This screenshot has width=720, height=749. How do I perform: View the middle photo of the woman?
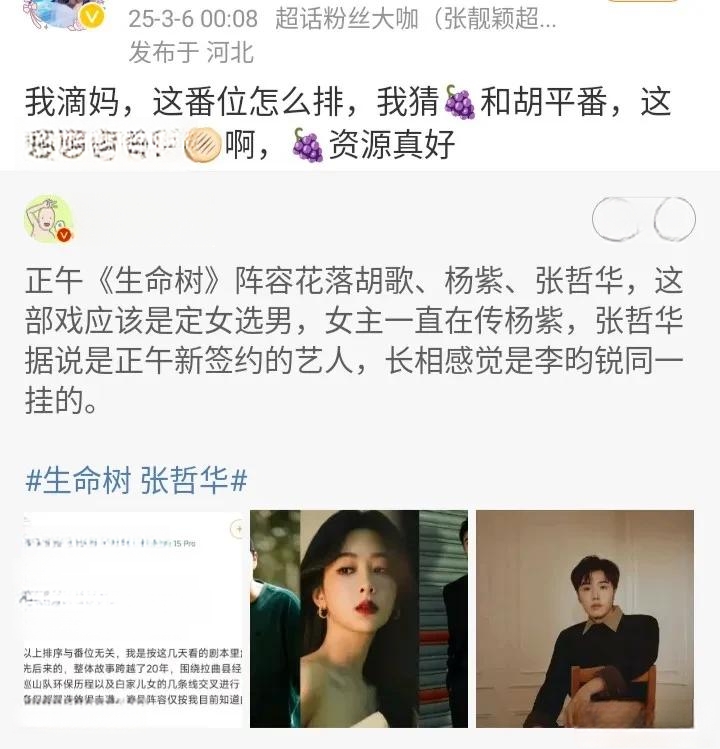click(358, 618)
